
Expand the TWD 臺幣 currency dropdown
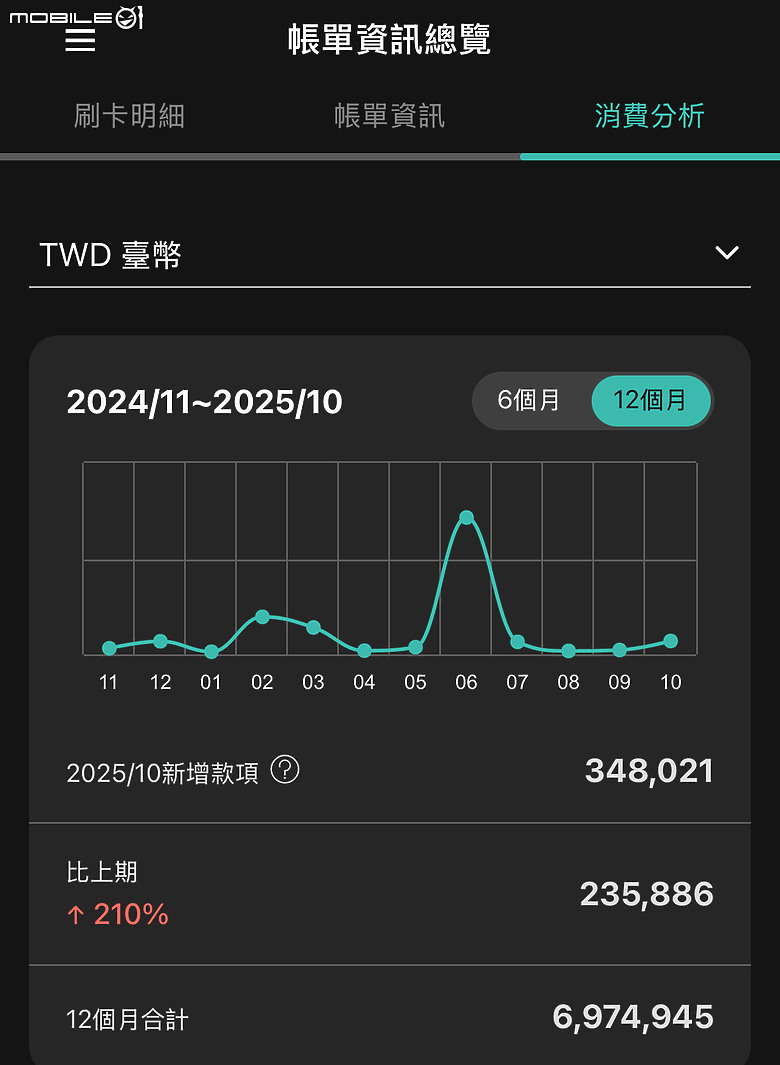click(726, 253)
